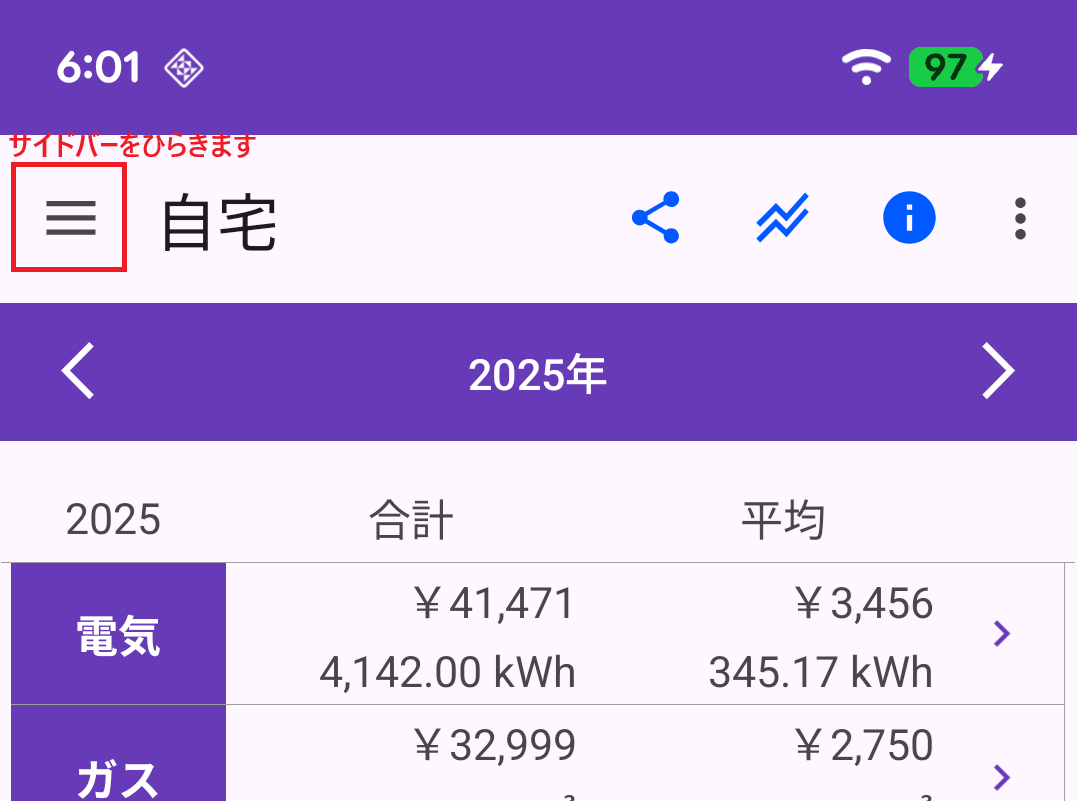This screenshot has width=1077, height=801.
Task: Open the overflow menu
Action: point(1019,217)
